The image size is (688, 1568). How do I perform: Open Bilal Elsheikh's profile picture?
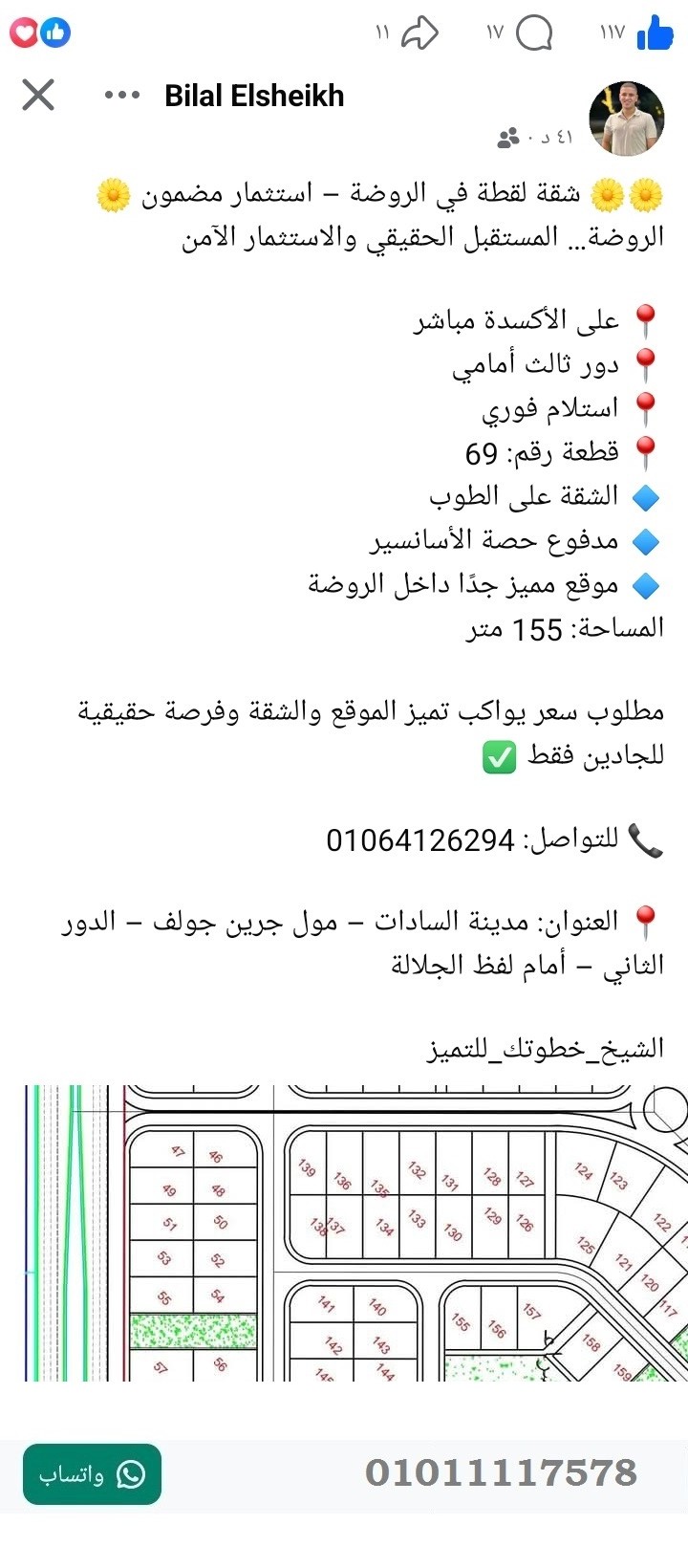pos(629,118)
